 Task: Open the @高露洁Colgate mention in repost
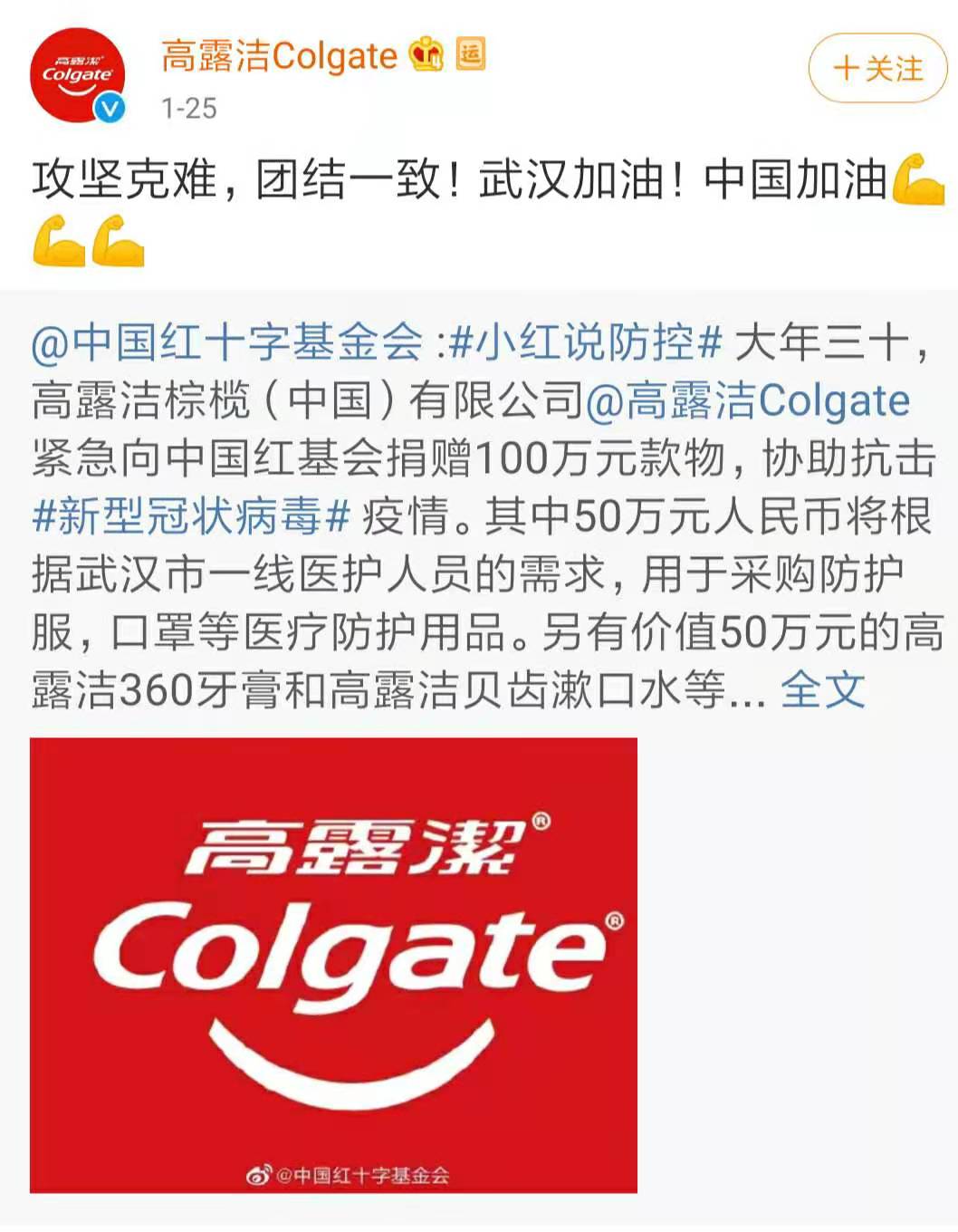click(x=748, y=400)
